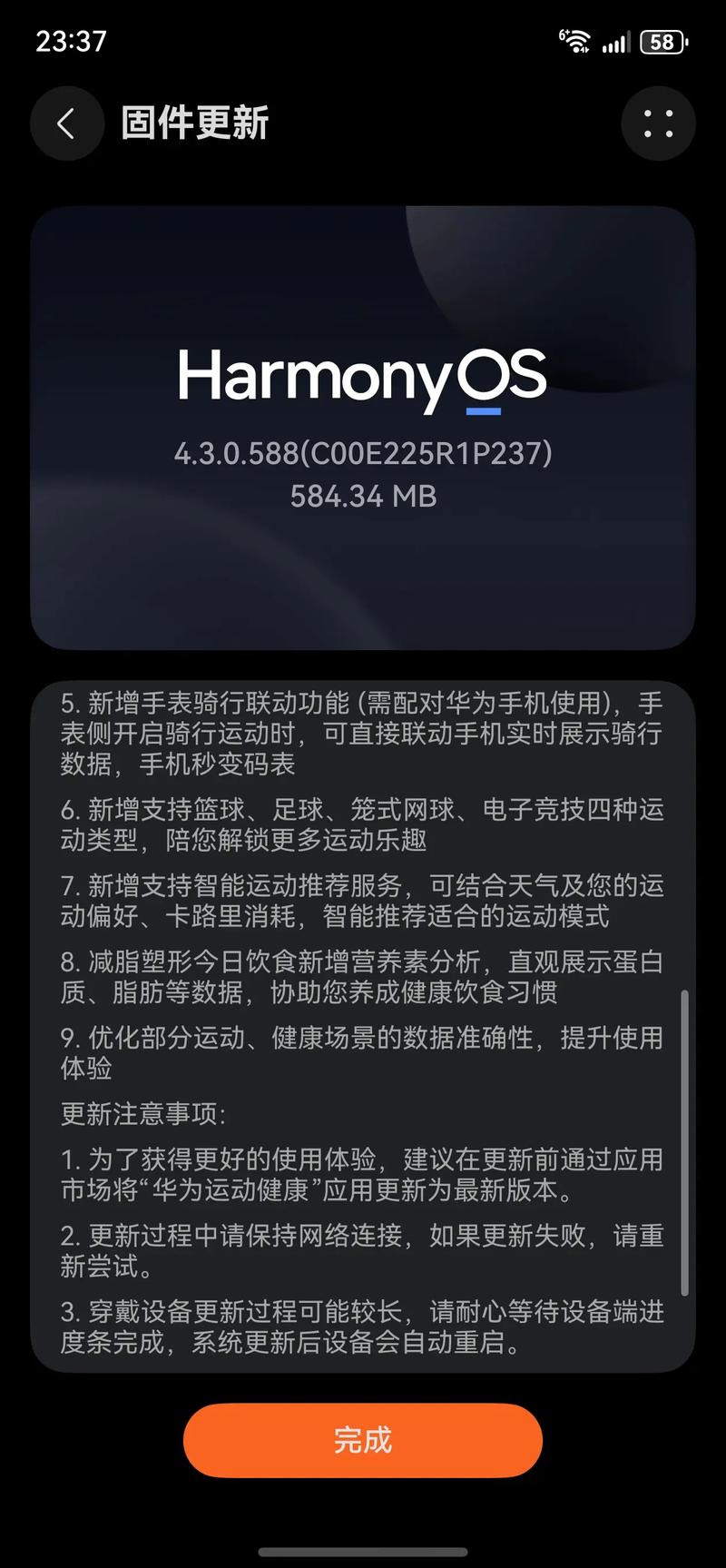Image resolution: width=726 pixels, height=1568 pixels.
Task: Tap the 584.34 MB size label
Action: click(x=362, y=497)
